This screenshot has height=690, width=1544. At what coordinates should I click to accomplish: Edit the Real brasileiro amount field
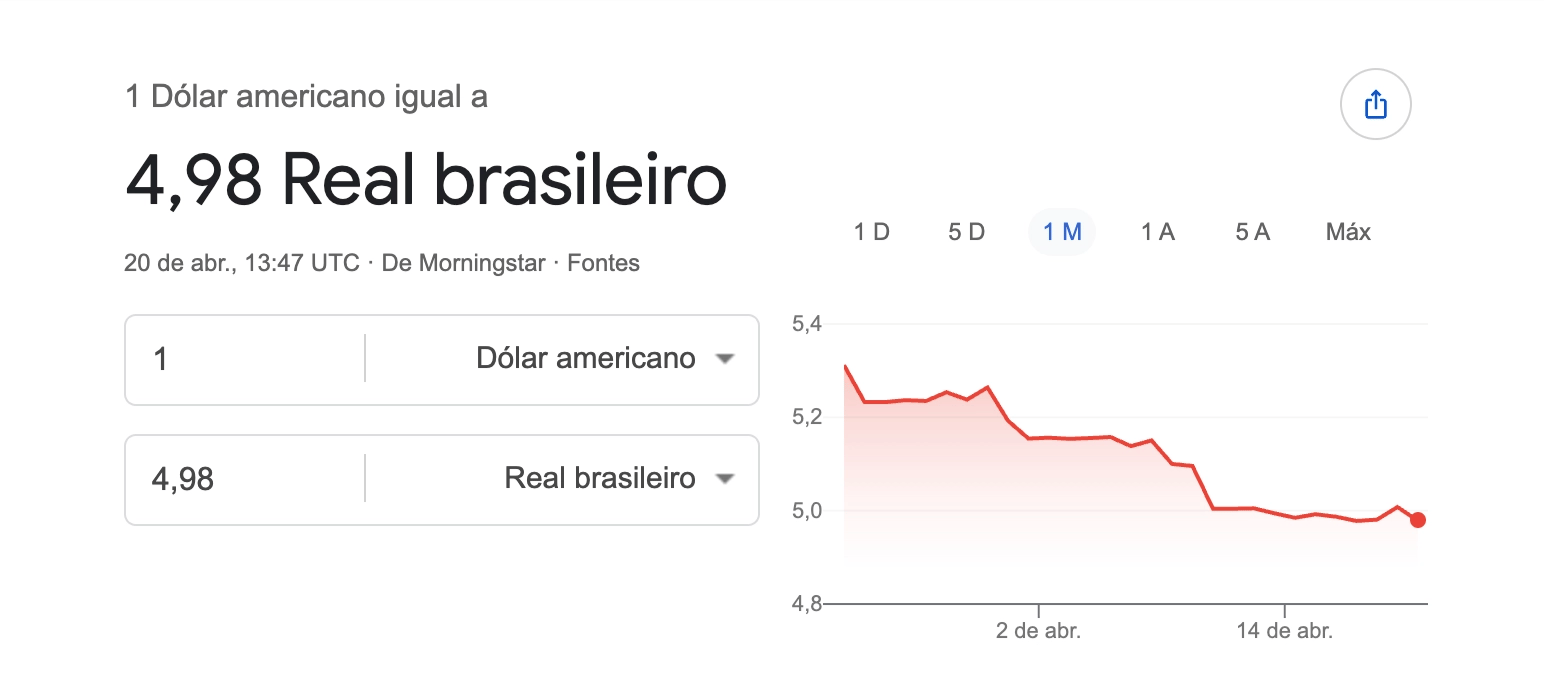[245, 479]
